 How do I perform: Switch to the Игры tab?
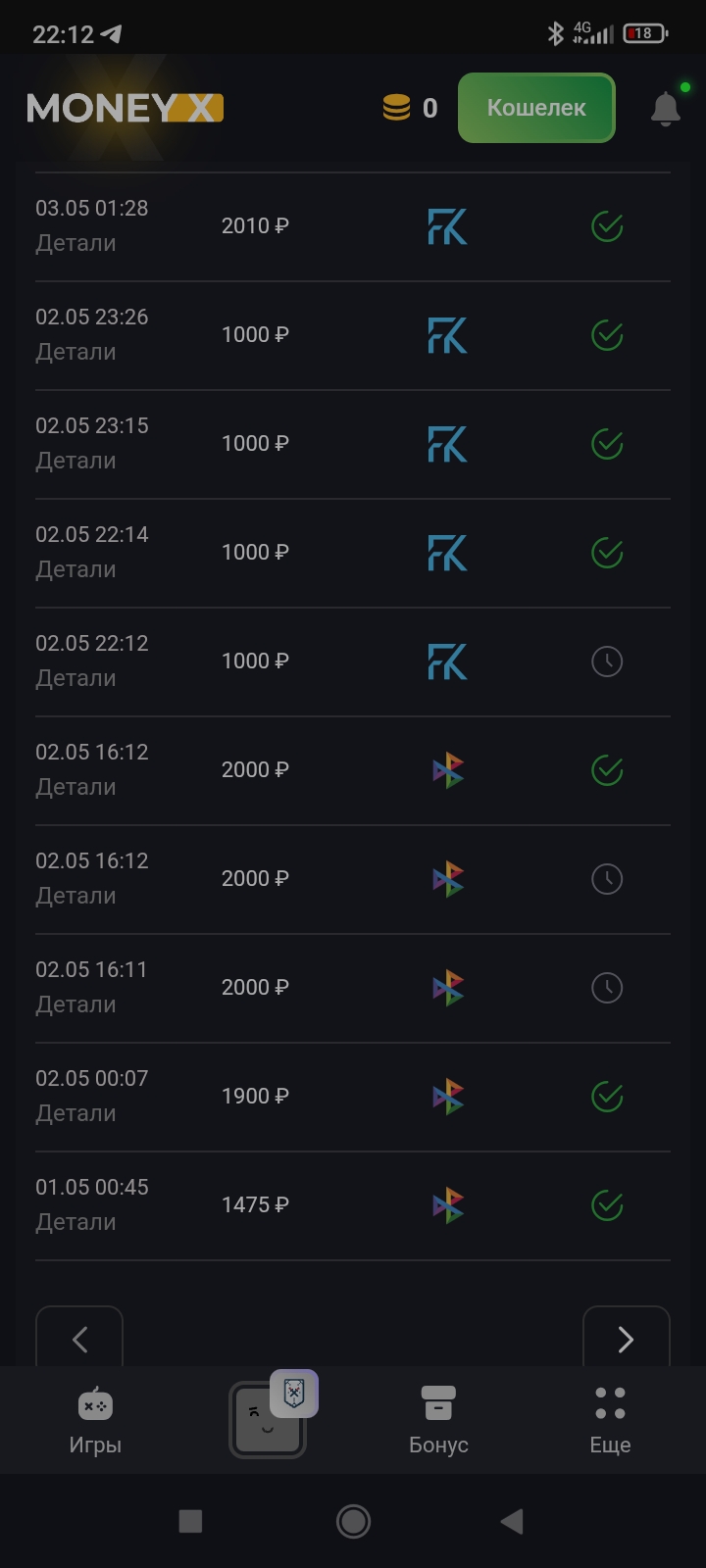[x=95, y=1420]
